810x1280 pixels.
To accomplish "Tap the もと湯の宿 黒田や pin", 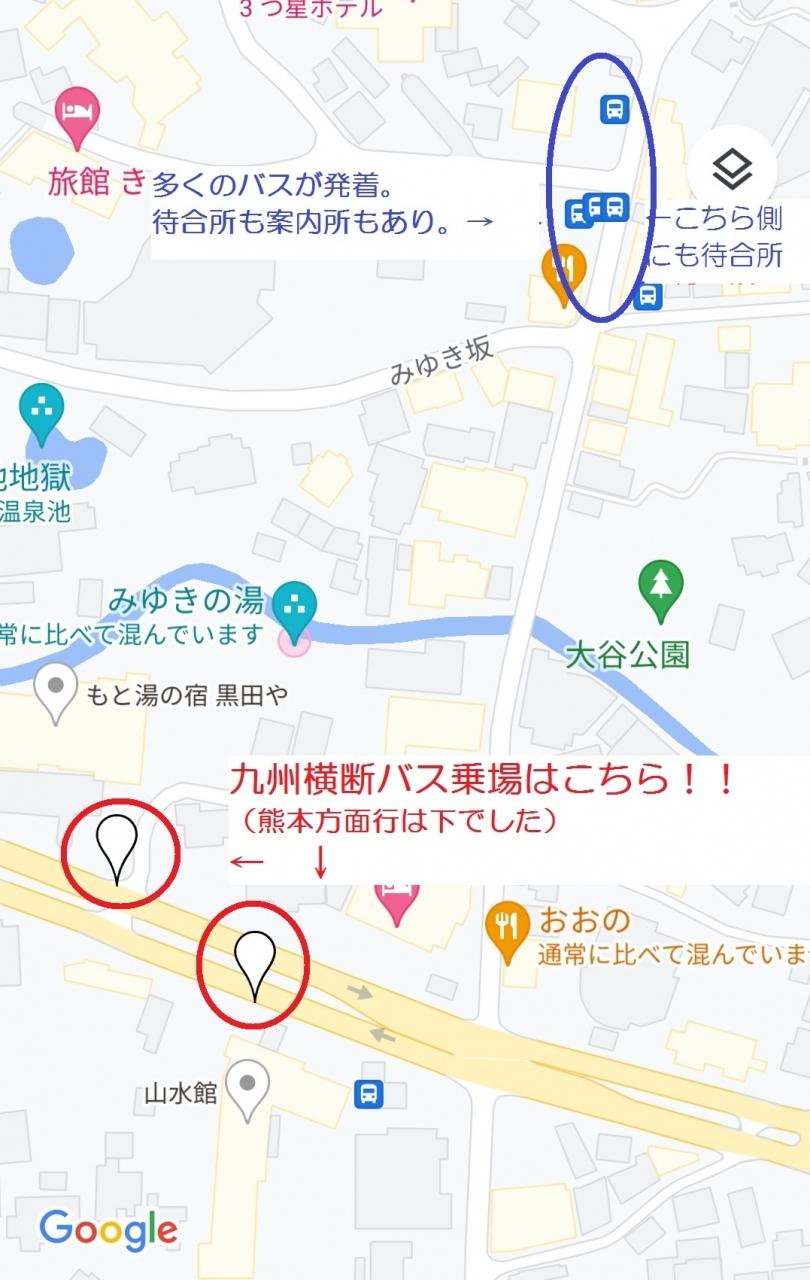I will coord(56,692).
